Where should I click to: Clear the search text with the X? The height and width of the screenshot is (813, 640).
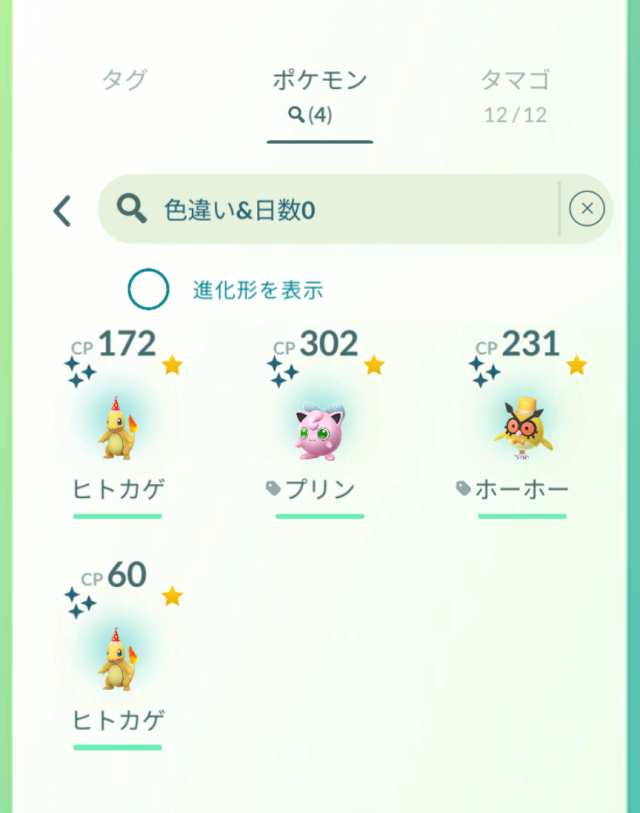(x=587, y=209)
